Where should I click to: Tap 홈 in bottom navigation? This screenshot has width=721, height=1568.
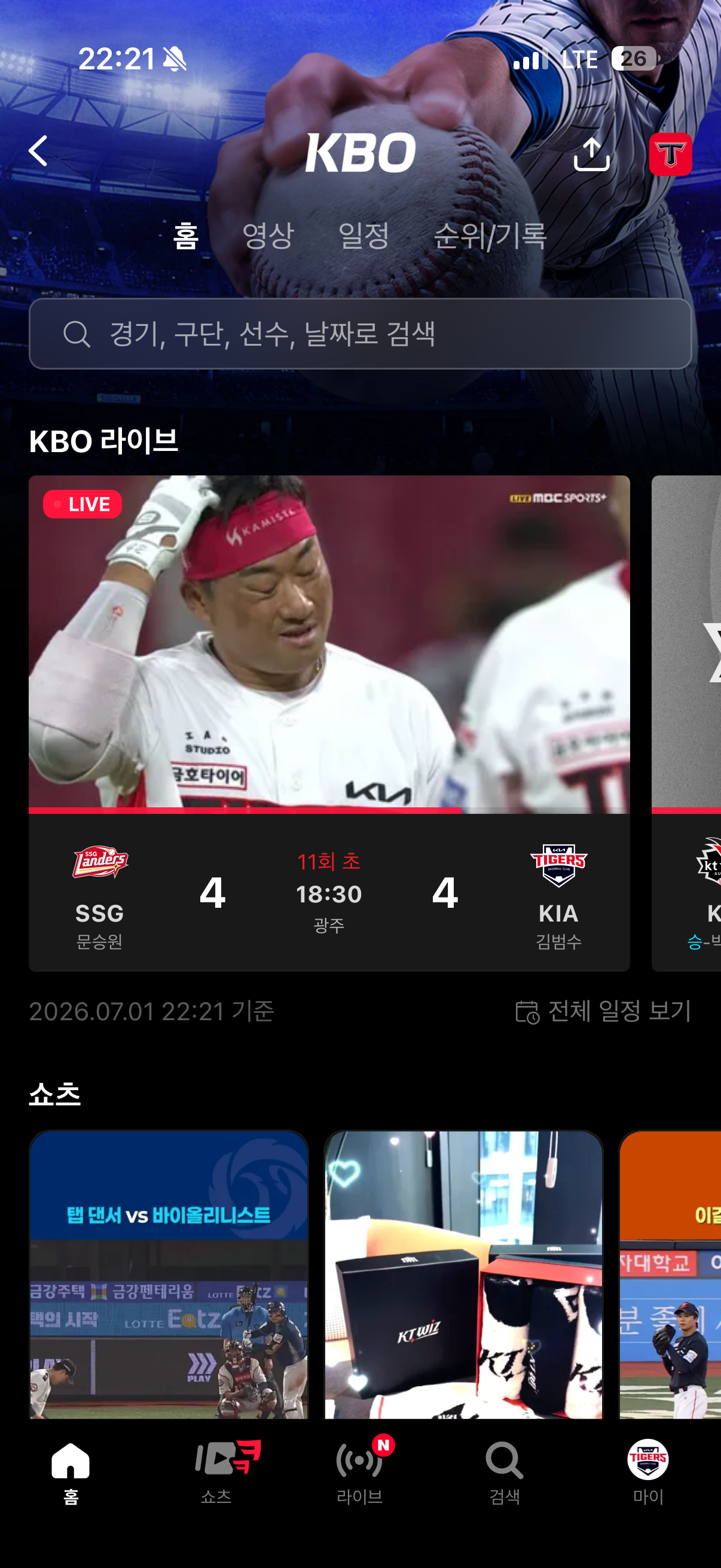[x=71, y=1472]
